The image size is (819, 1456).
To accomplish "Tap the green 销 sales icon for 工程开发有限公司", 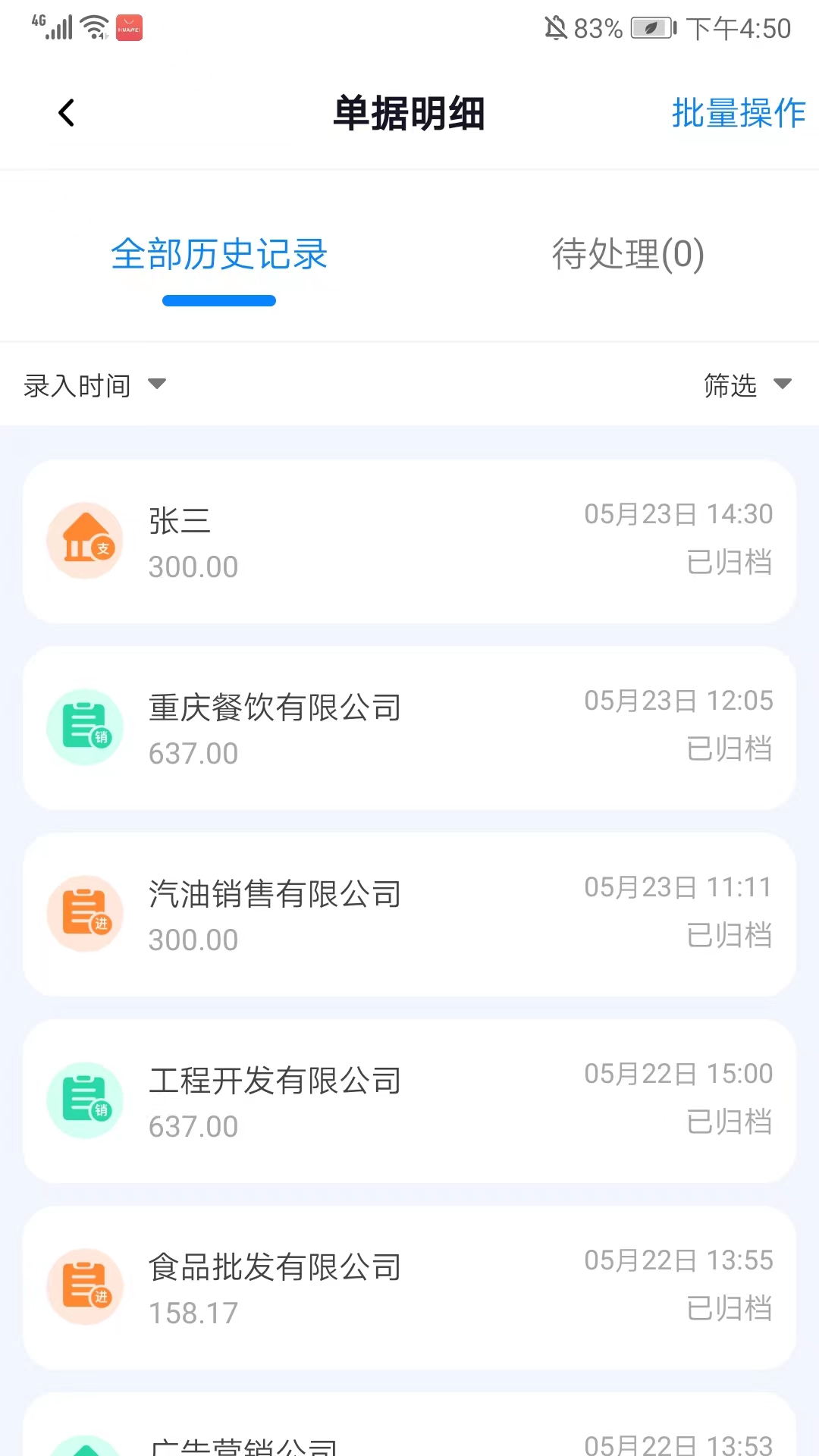I will pyautogui.click(x=85, y=1100).
